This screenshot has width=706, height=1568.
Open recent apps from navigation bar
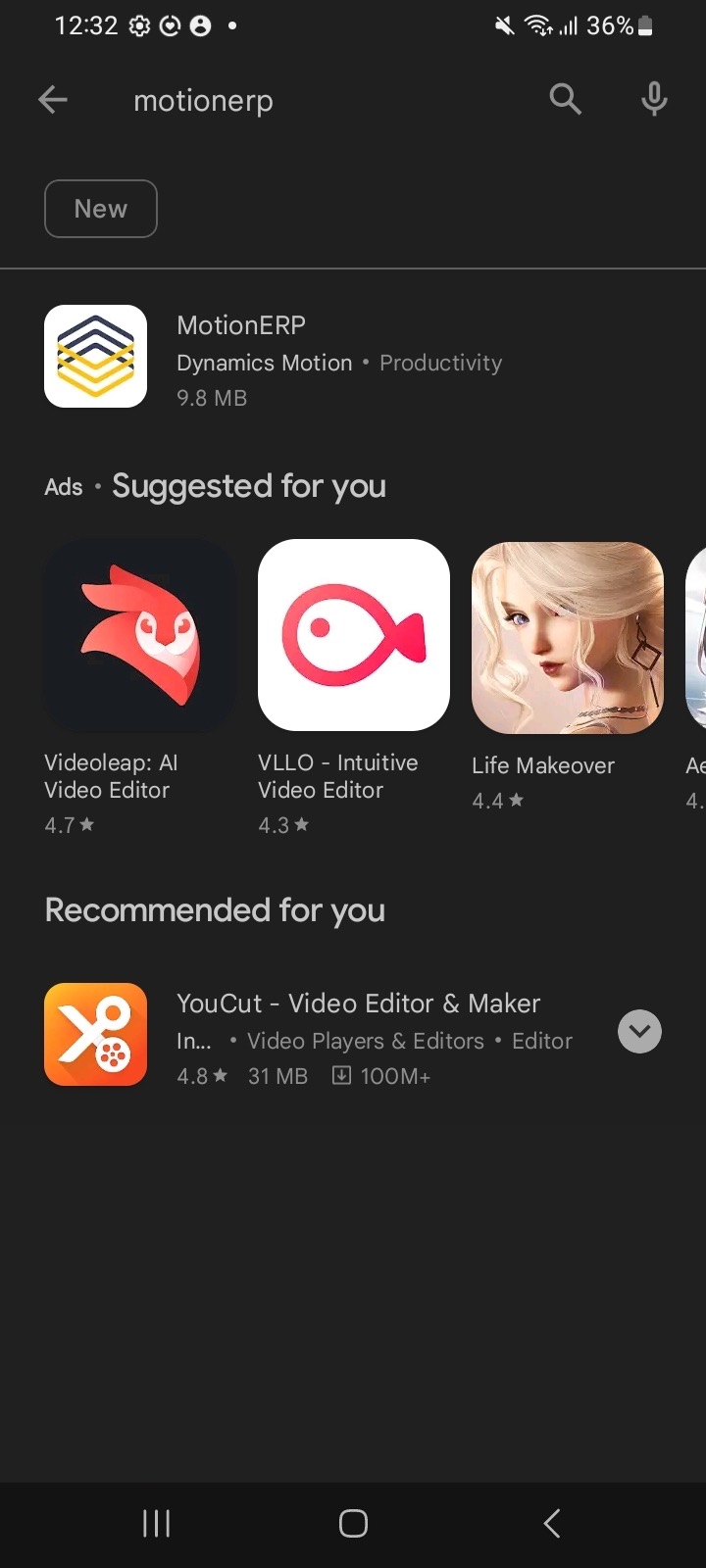156,1523
